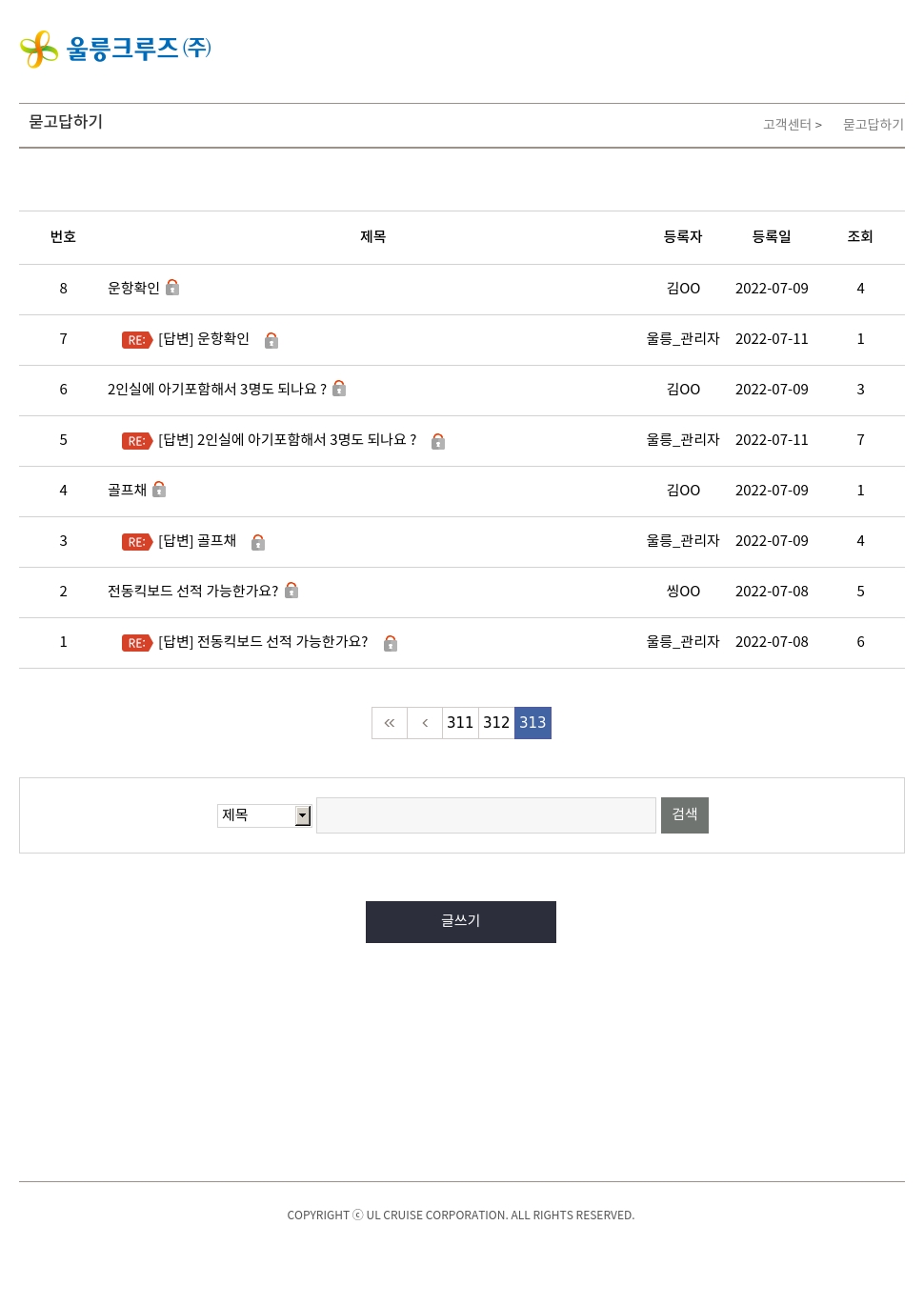
Task: Open the reply [답변] 골프채
Action: point(197,541)
